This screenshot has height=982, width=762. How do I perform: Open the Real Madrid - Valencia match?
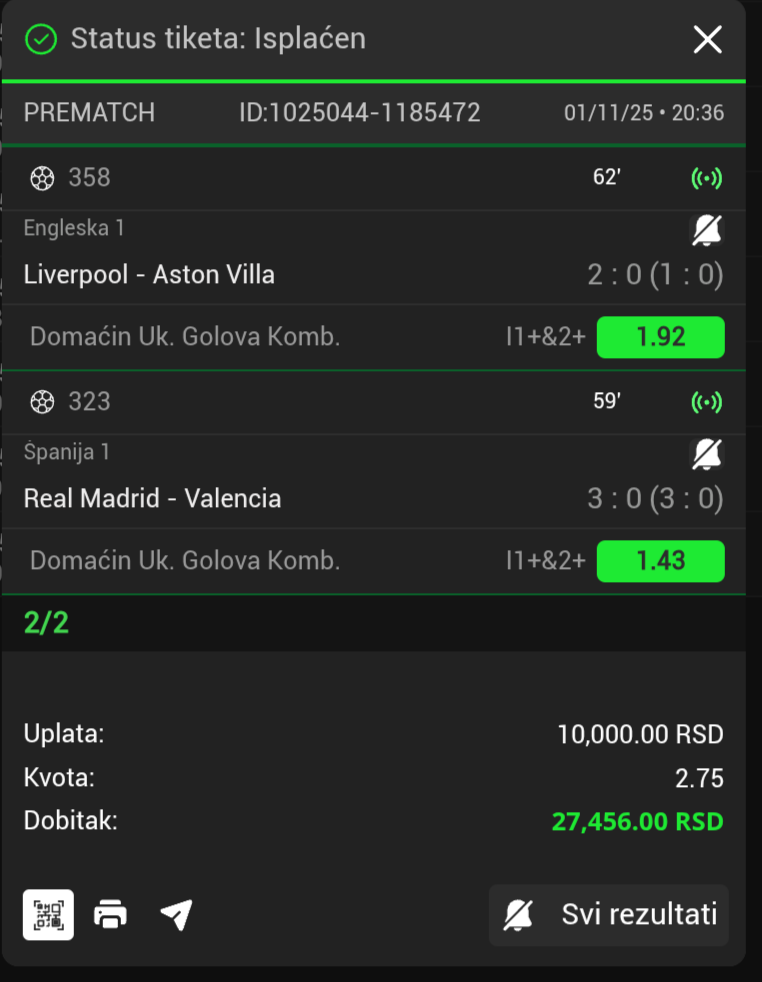[x=152, y=499]
